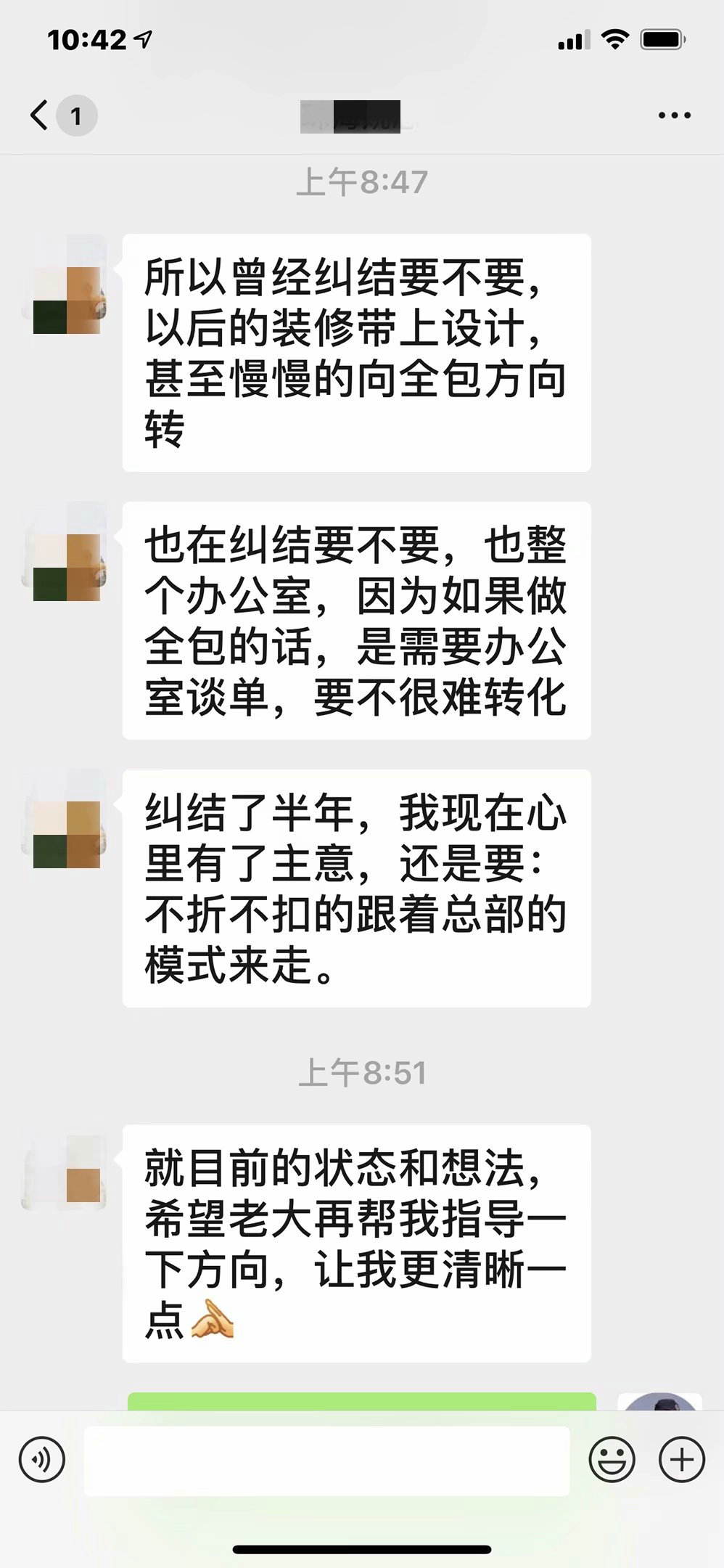Switch to voice message input
724x1568 pixels.
[42, 1459]
